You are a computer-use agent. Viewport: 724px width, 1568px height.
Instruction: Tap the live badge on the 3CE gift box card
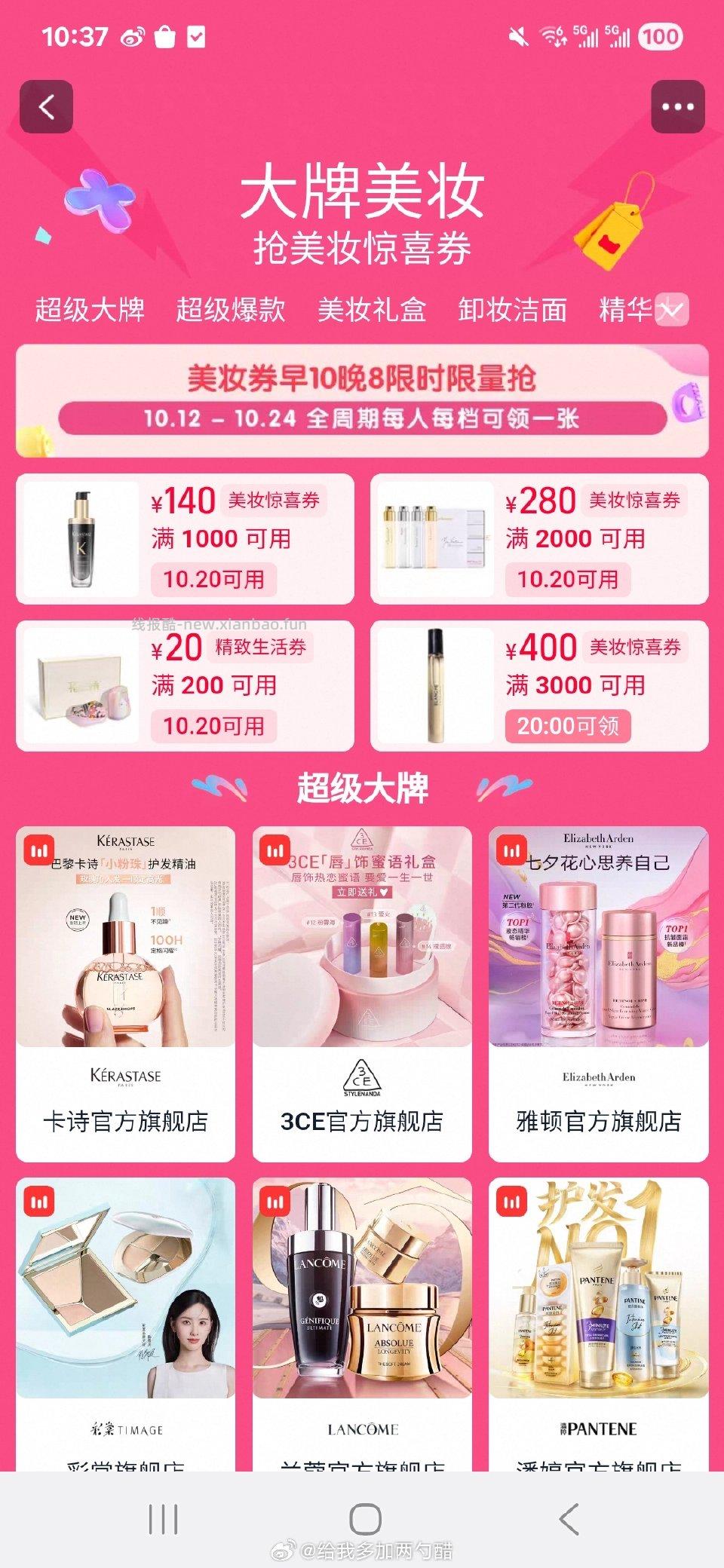point(275,850)
